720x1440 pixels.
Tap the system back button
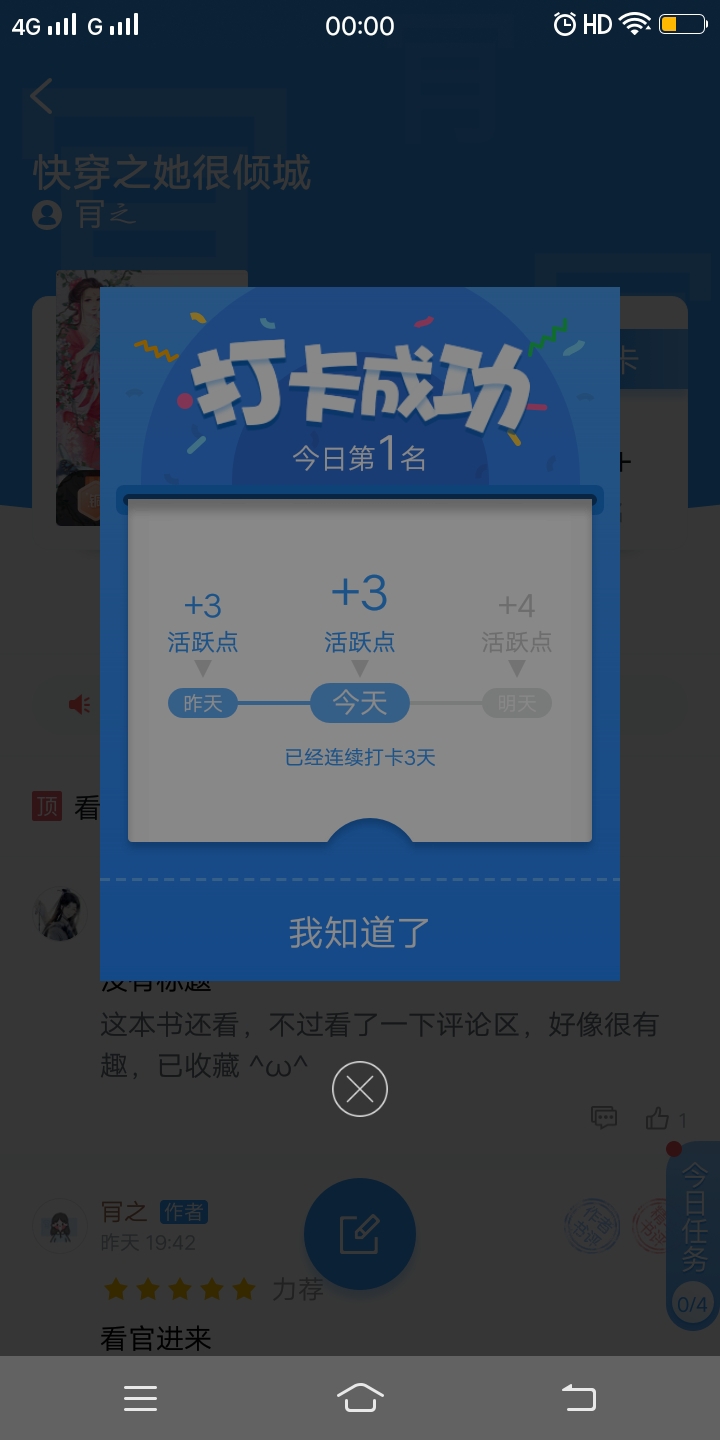[578, 1397]
